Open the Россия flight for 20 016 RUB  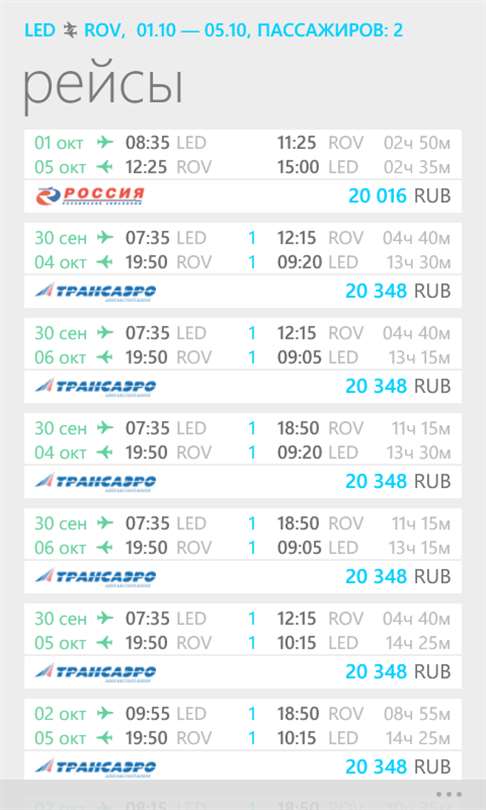pyautogui.click(x=243, y=171)
